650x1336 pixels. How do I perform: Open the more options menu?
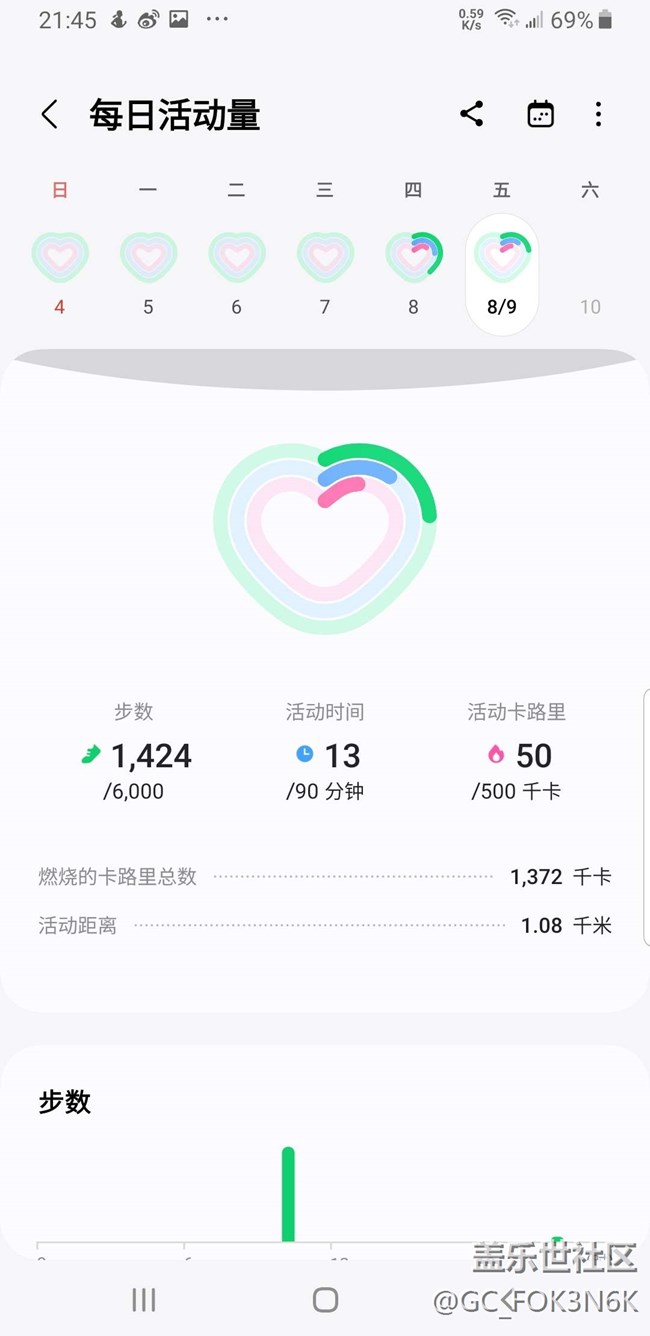coord(598,114)
